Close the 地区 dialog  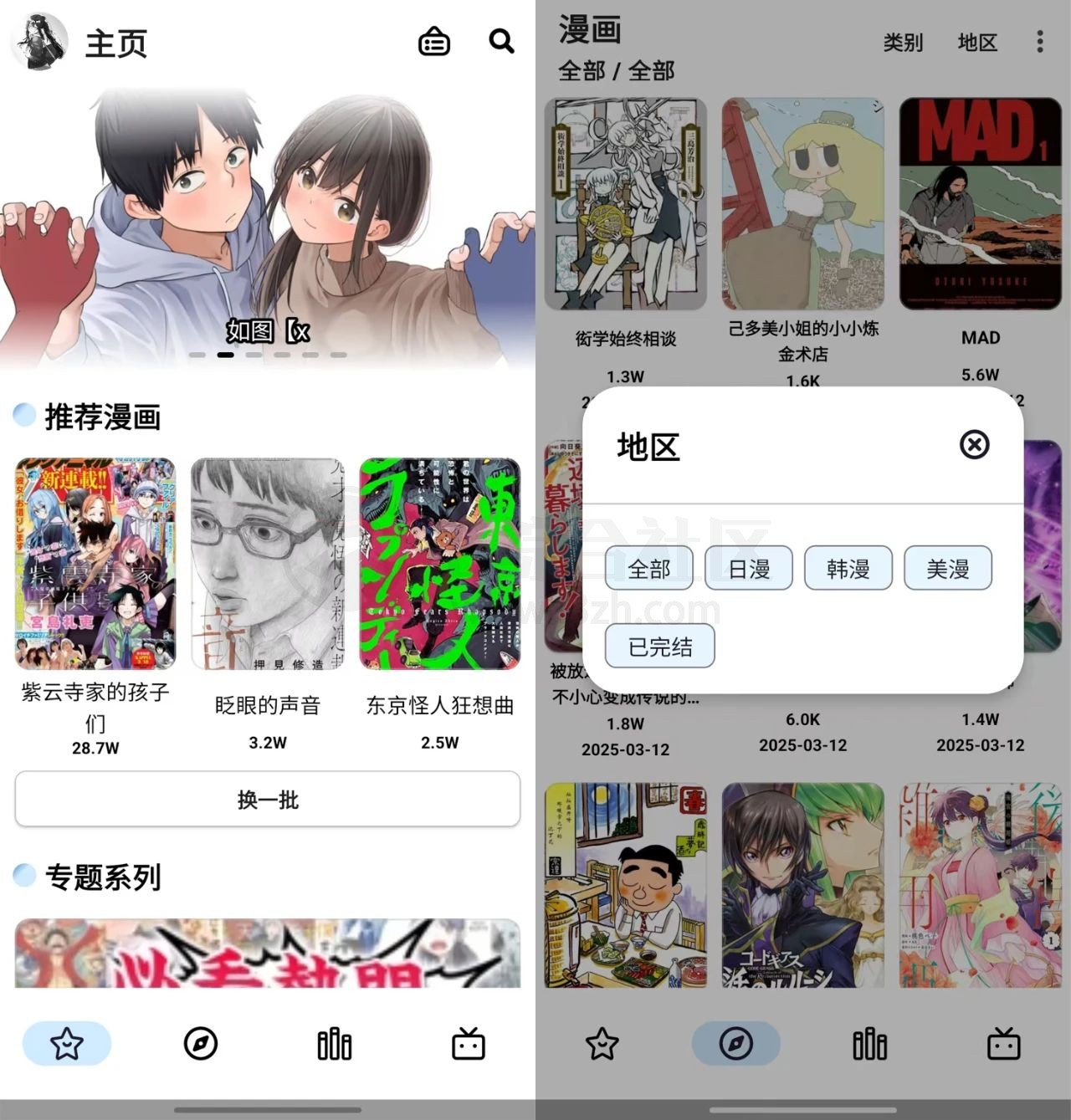pos(974,445)
